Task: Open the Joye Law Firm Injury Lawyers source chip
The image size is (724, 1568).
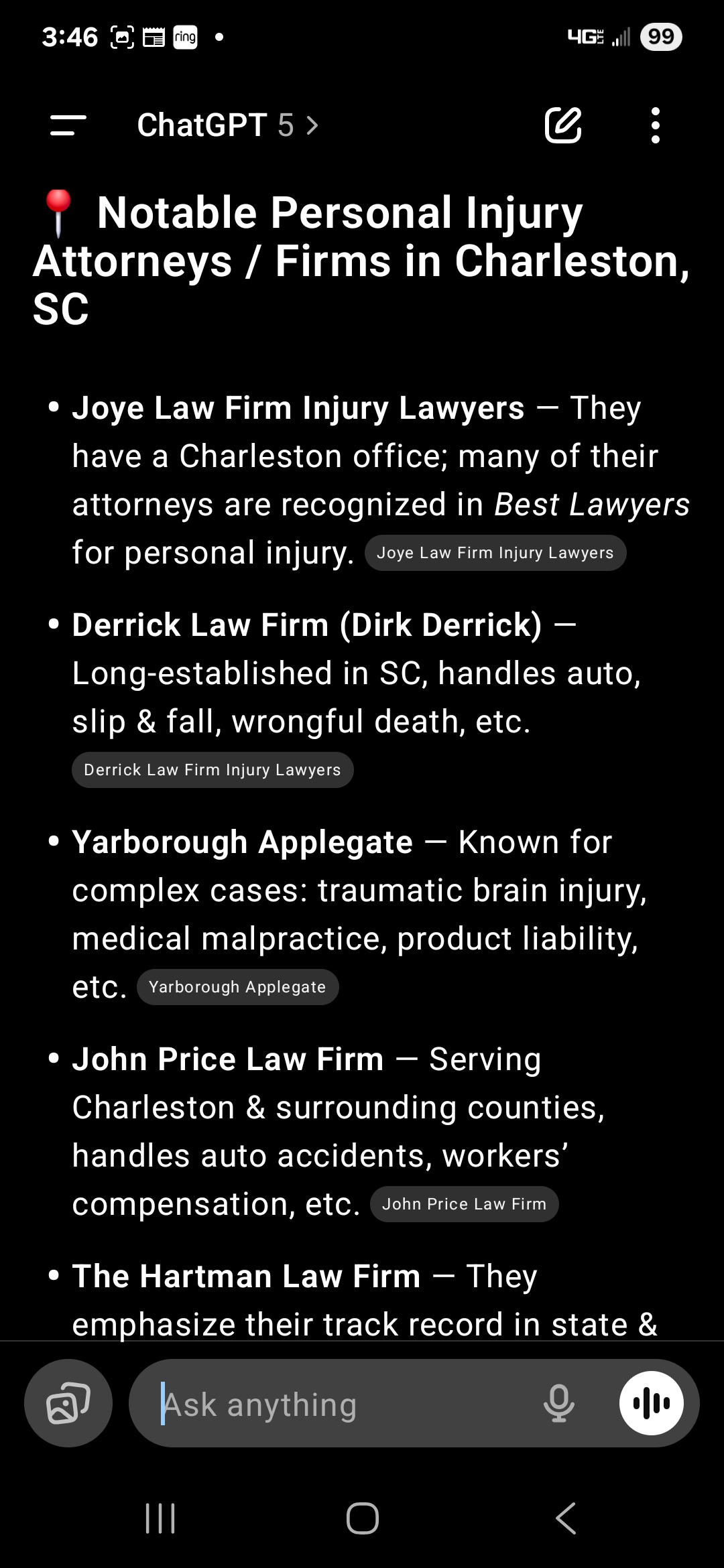Action: click(495, 553)
